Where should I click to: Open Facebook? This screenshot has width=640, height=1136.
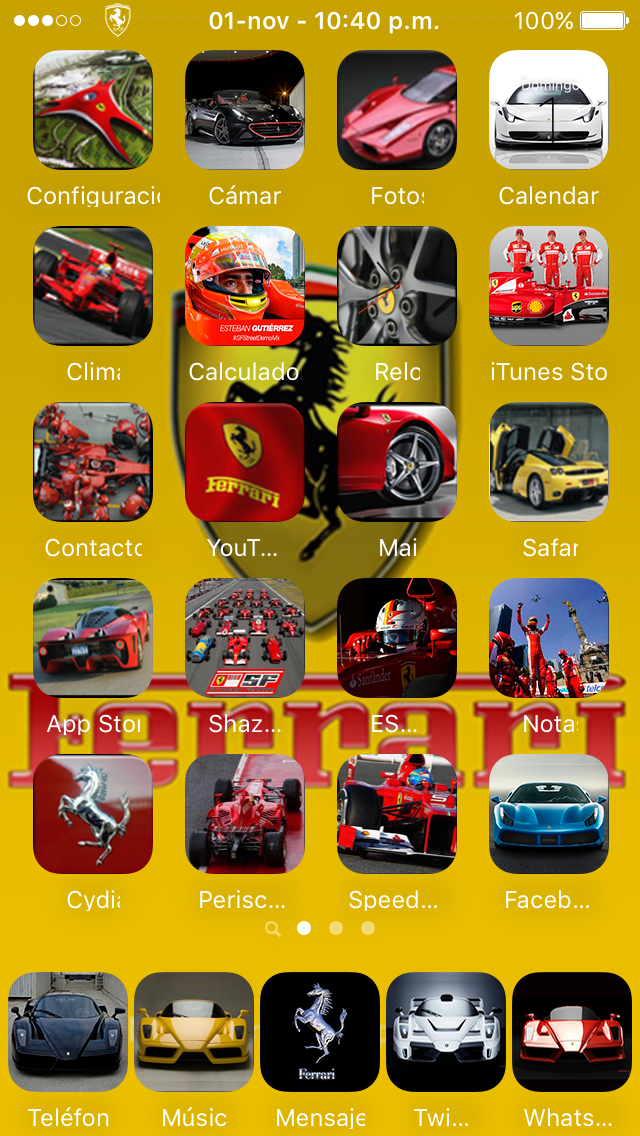pyautogui.click(x=549, y=814)
